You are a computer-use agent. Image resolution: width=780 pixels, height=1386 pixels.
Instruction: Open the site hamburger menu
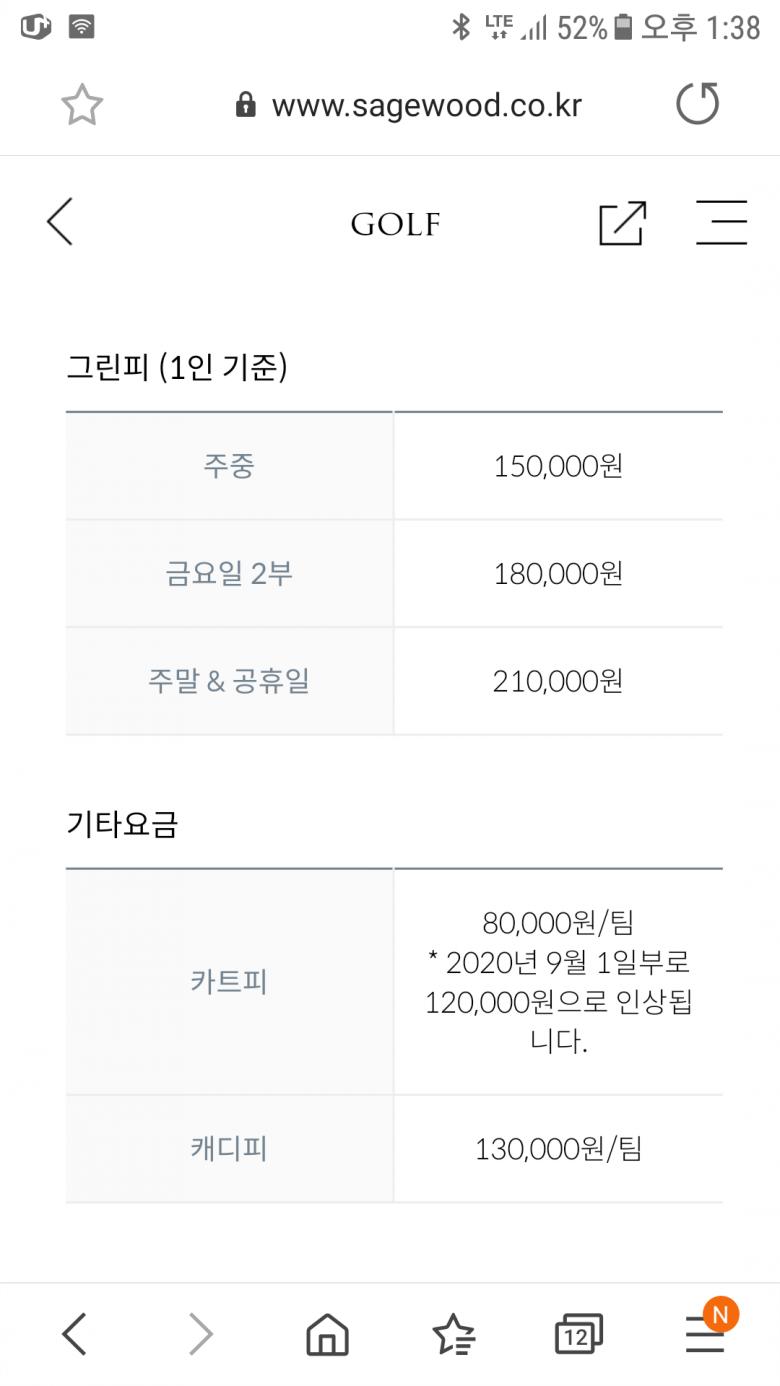click(x=721, y=222)
